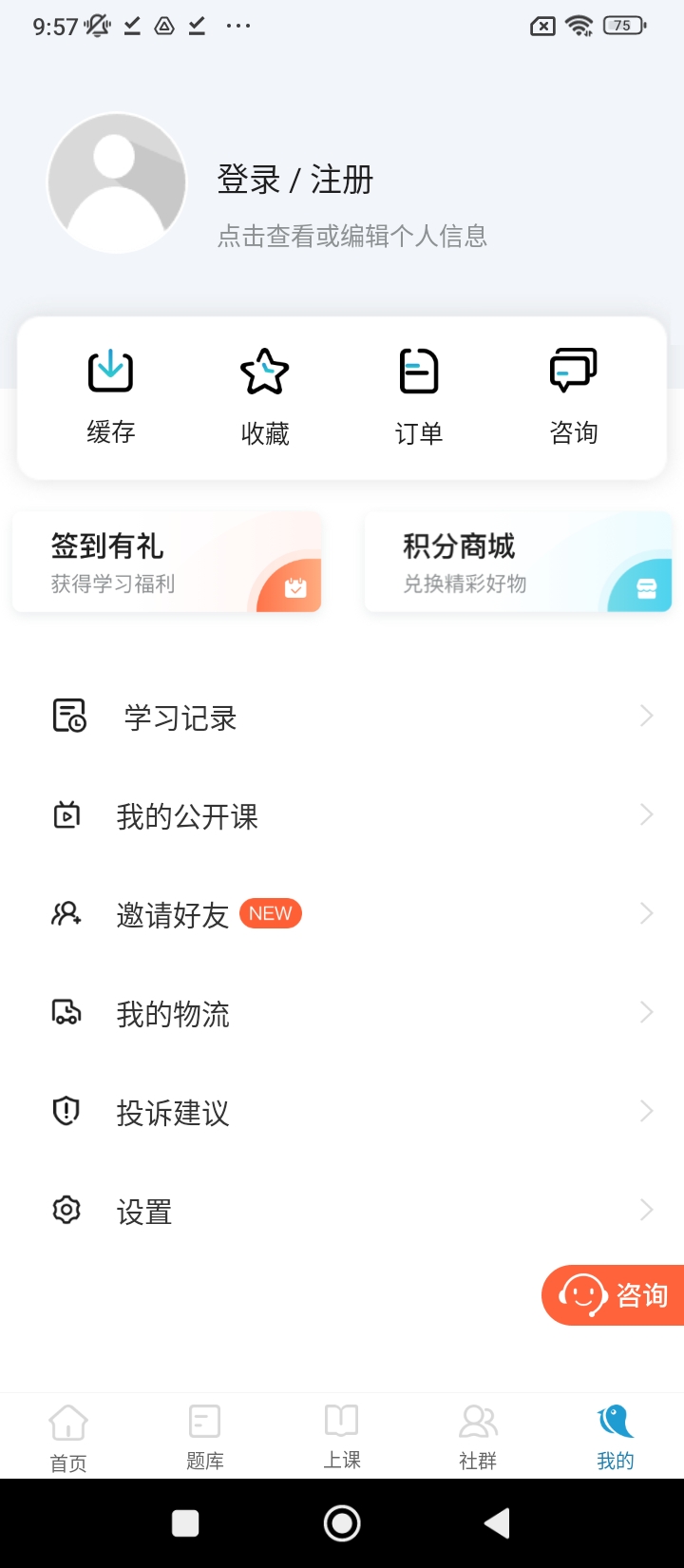Image resolution: width=684 pixels, height=1568 pixels.
Task: Open the 社群 tab
Action: [x=478, y=1438]
